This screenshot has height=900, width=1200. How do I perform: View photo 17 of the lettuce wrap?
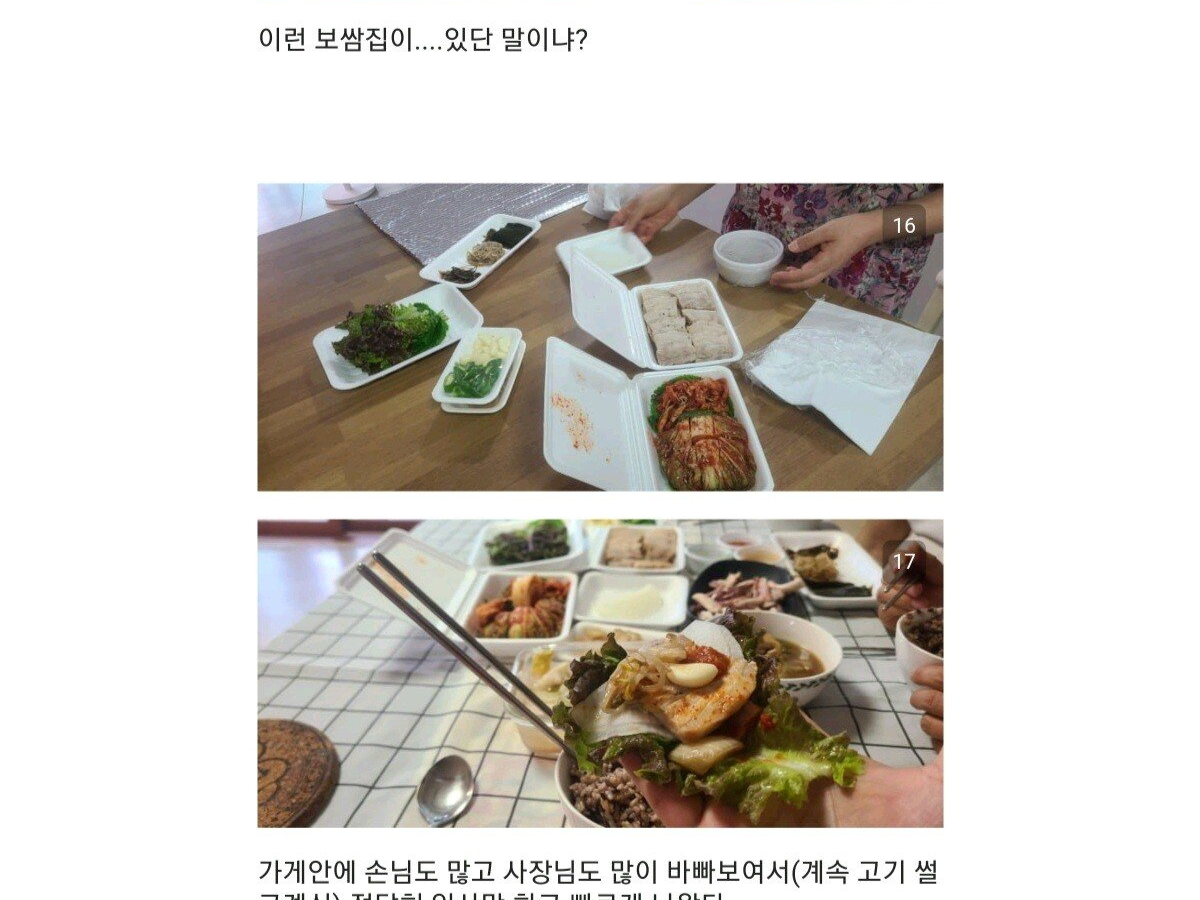tap(600, 673)
